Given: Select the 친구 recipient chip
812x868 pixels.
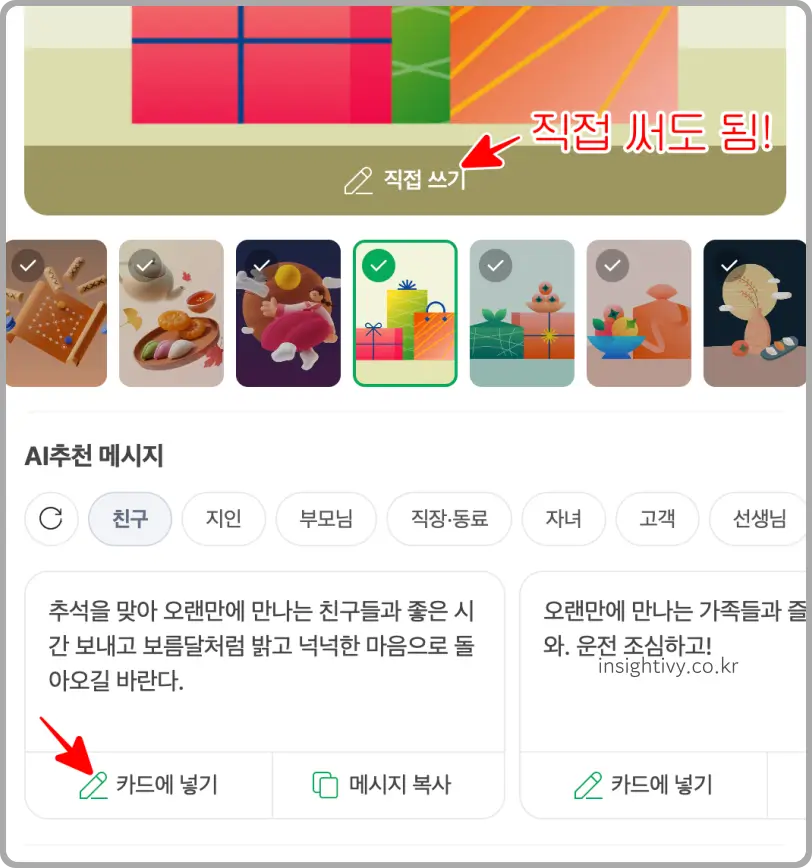Looking at the screenshot, I should [130, 519].
